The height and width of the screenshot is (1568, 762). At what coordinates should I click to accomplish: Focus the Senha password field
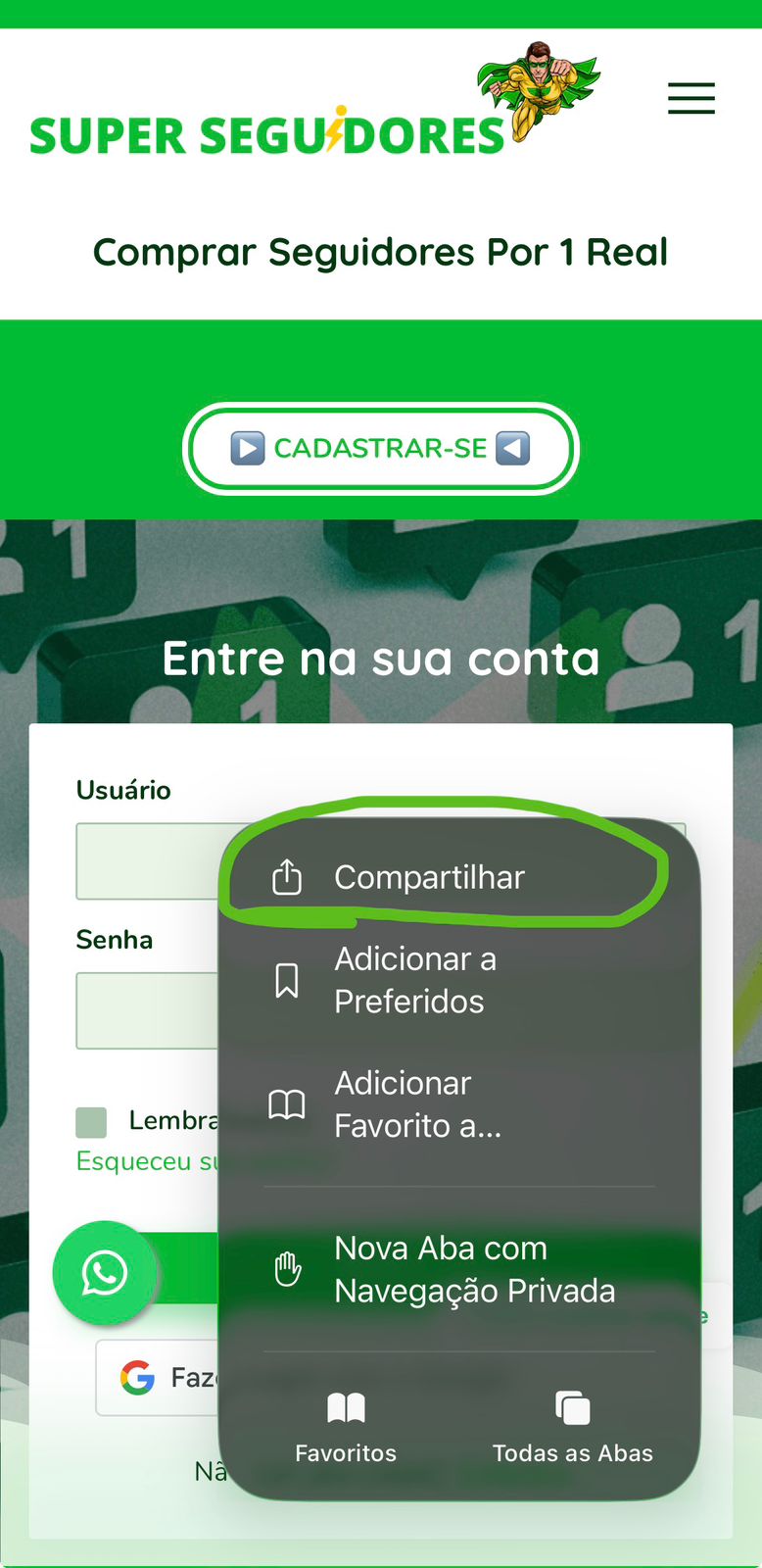pyautogui.click(x=147, y=1010)
